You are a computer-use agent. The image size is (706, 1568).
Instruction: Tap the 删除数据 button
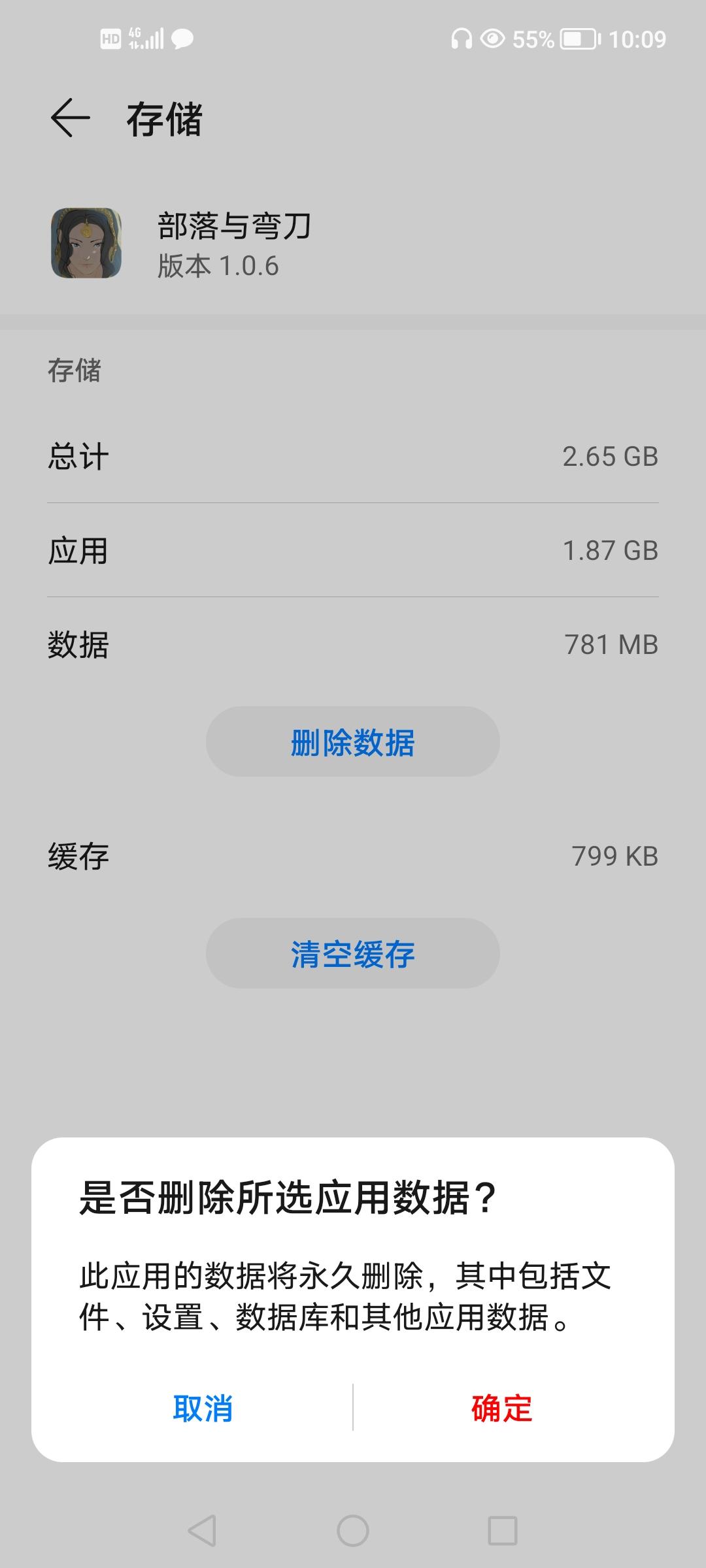pos(353,742)
